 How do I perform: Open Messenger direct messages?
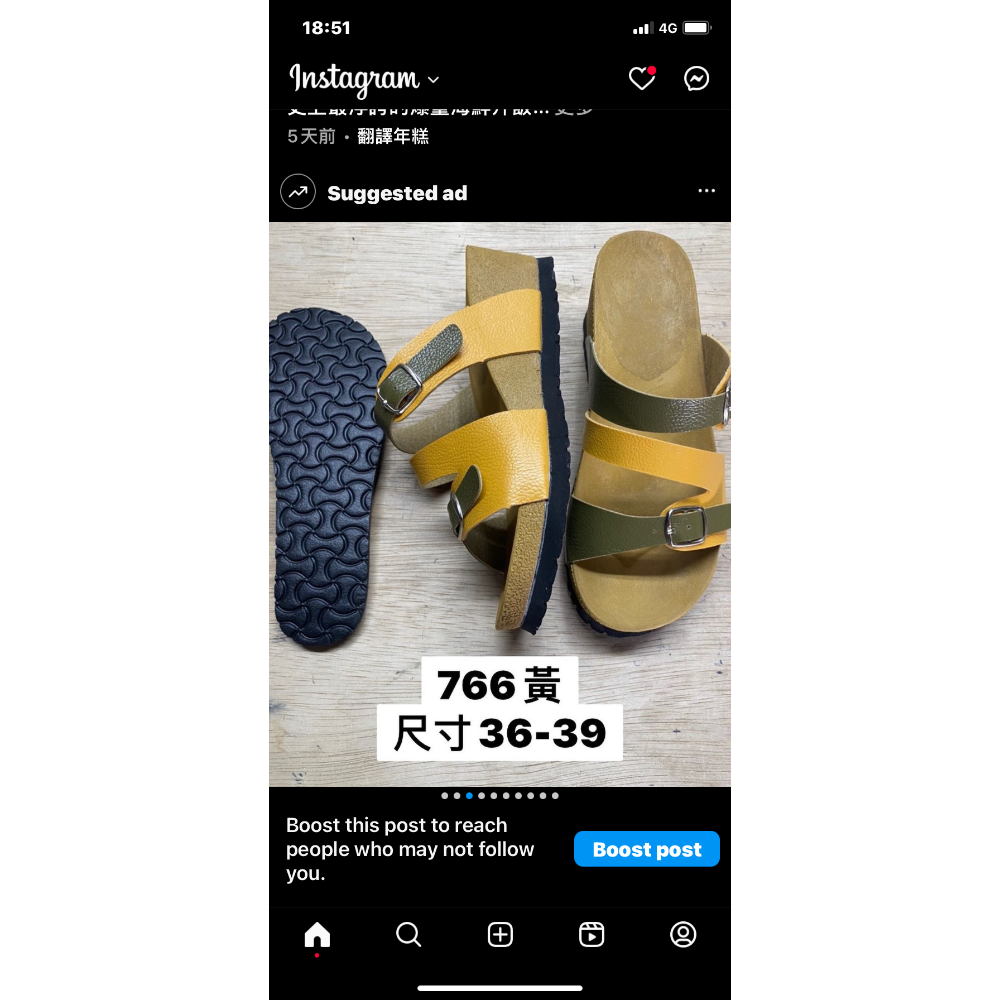coord(697,79)
